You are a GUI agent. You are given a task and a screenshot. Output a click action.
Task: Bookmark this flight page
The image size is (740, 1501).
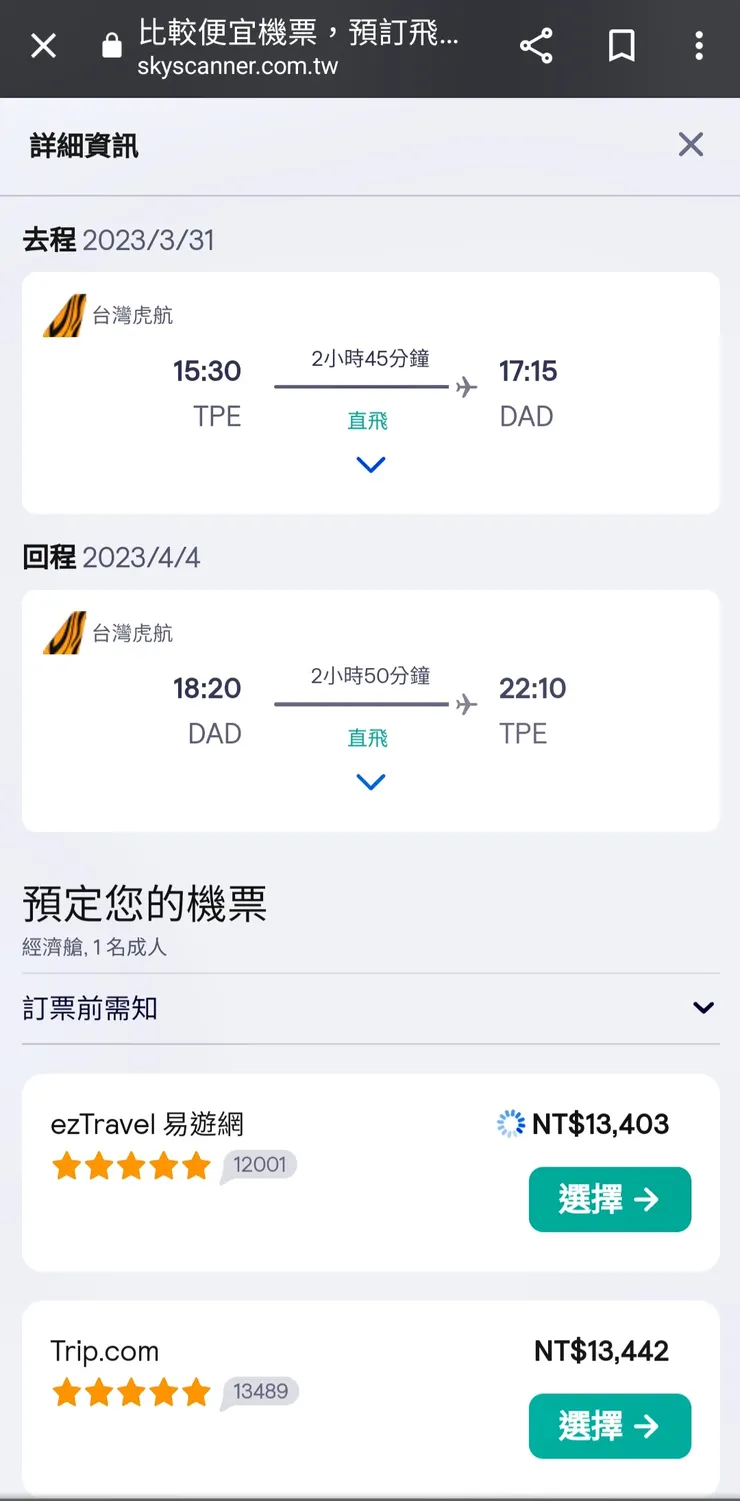pyautogui.click(x=622, y=46)
